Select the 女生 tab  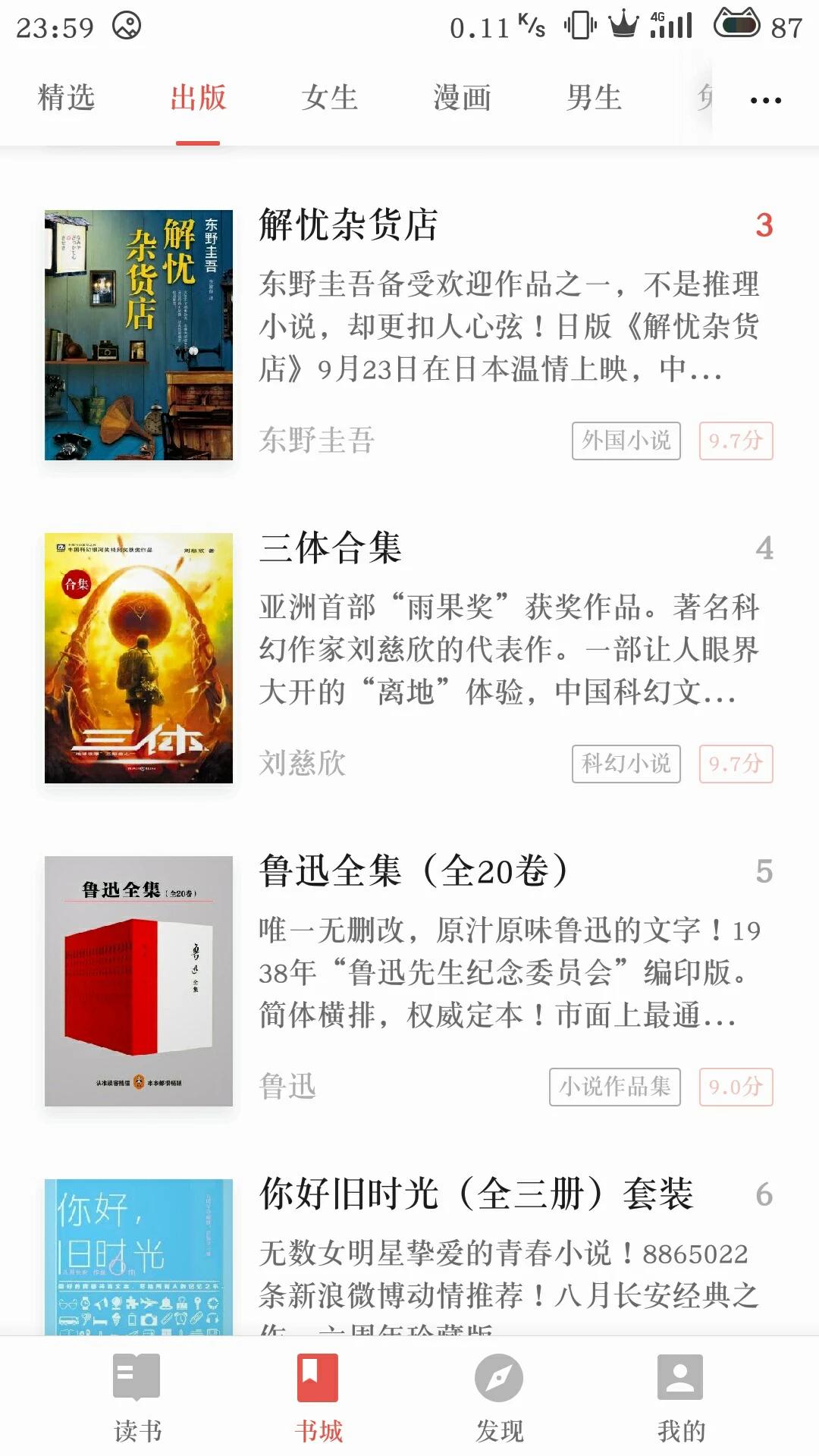tap(329, 98)
